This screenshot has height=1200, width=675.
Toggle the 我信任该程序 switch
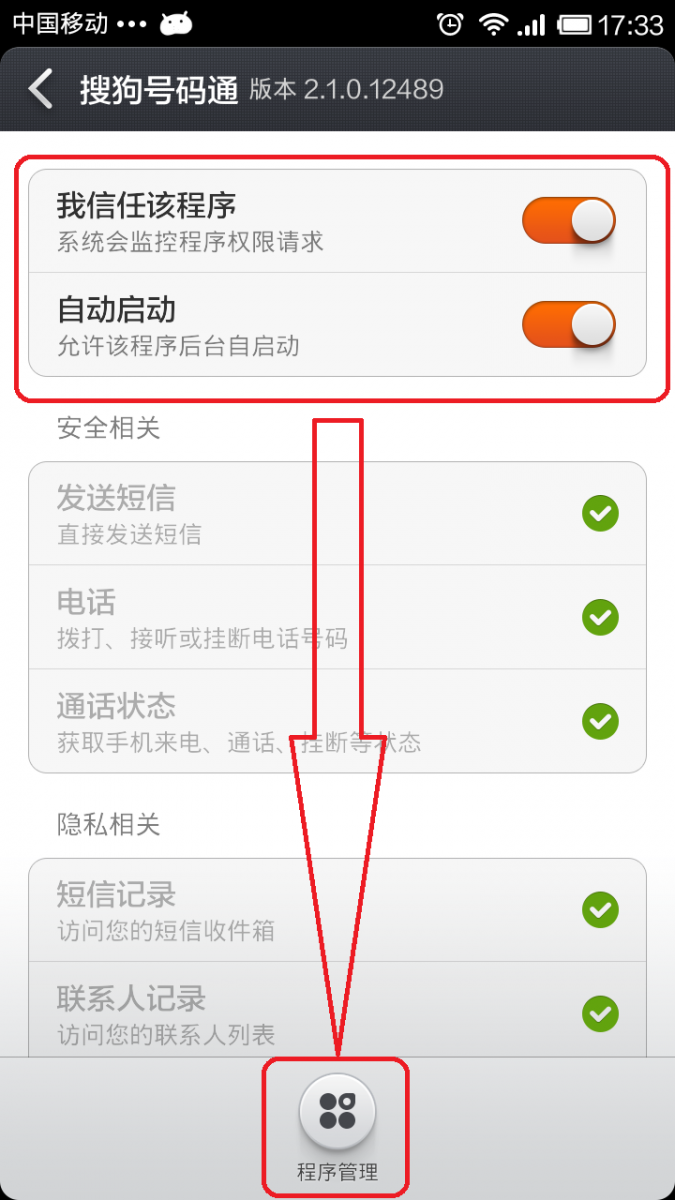[569, 221]
